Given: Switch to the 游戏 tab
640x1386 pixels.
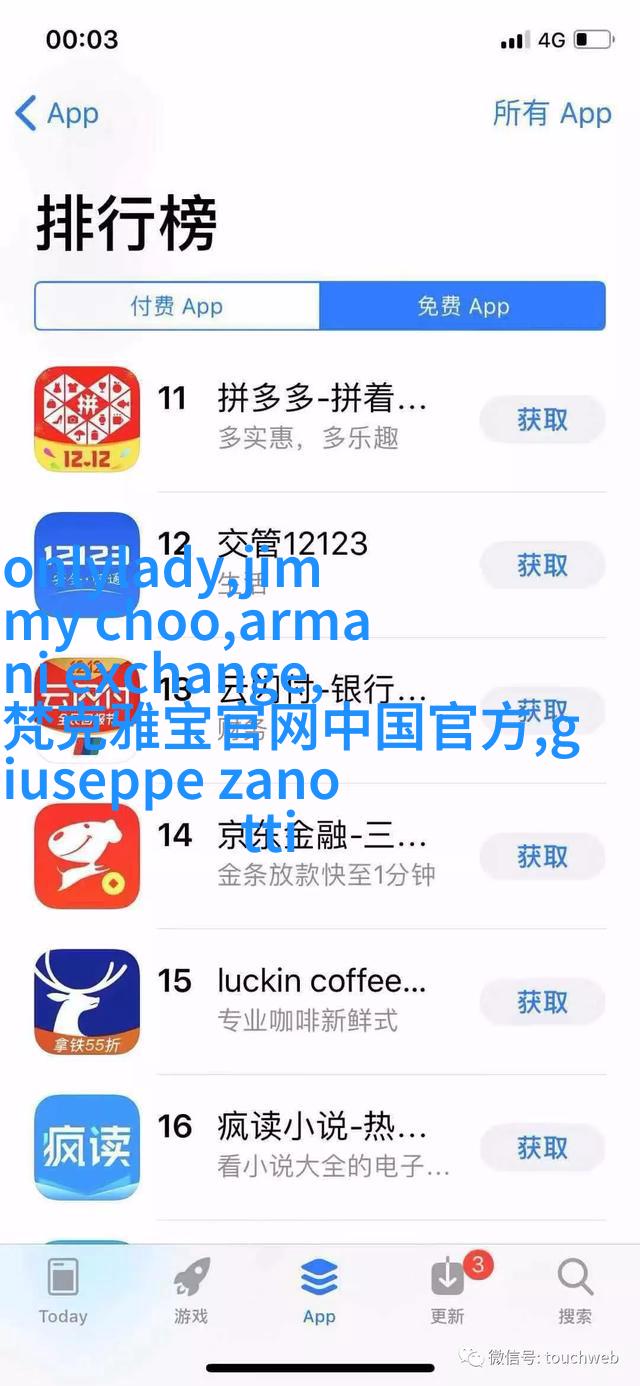Looking at the screenshot, I should 191,1290.
